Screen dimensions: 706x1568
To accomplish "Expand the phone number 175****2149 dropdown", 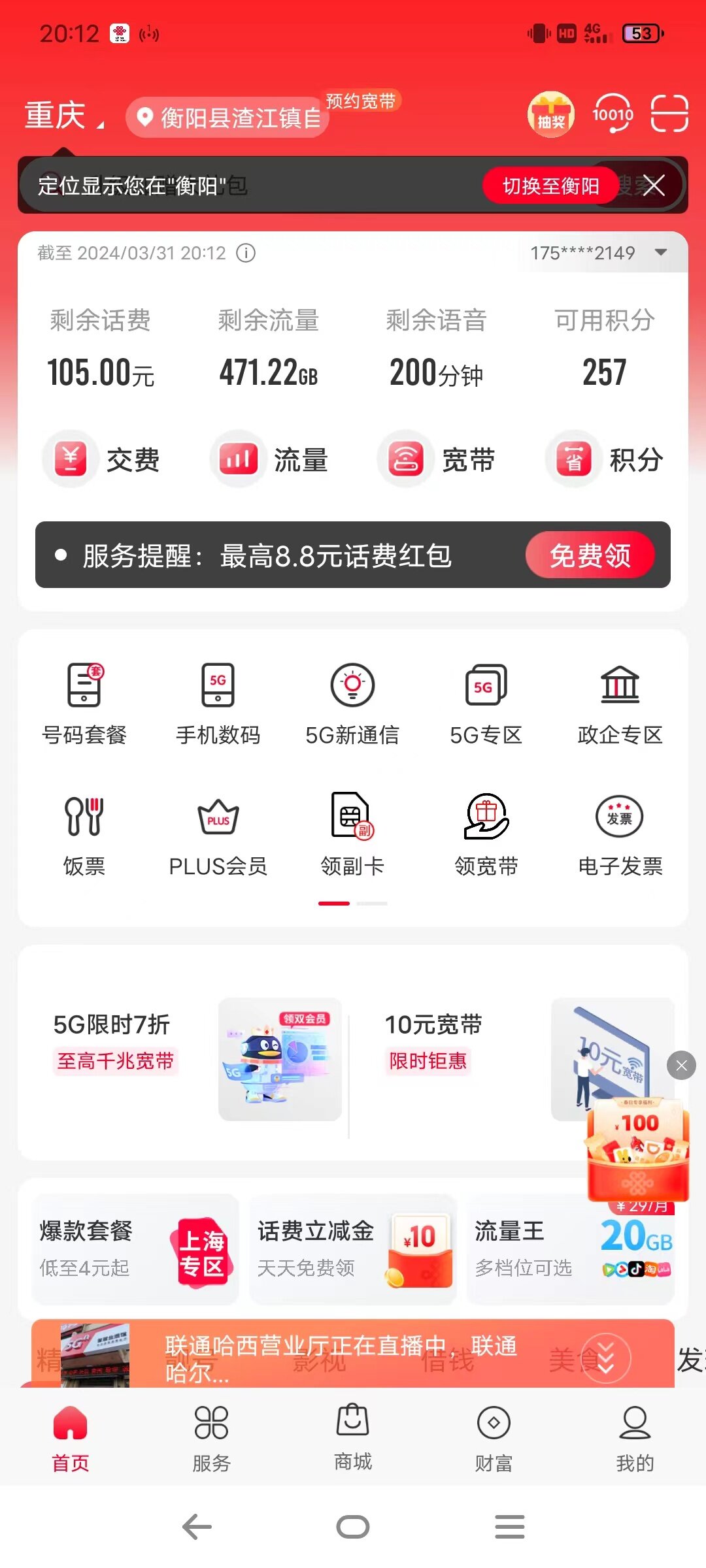I will [x=660, y=253].
